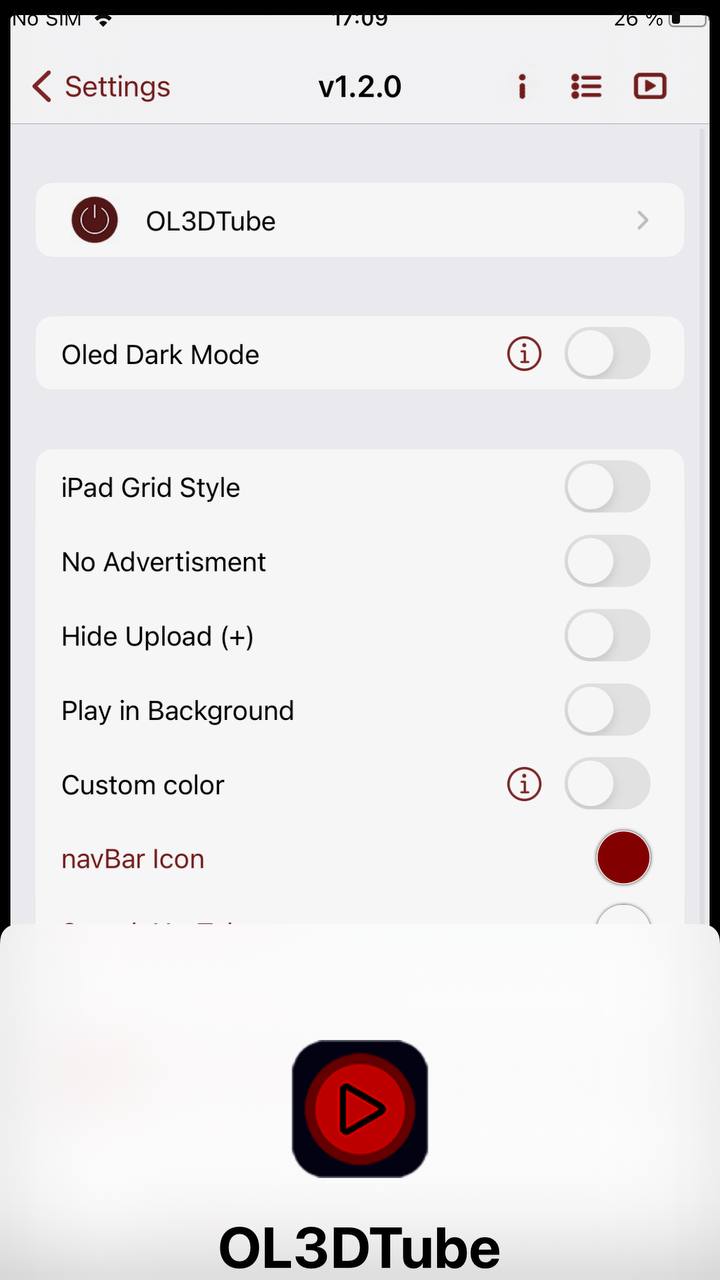Toggle Hide Upload (+)

(607, 636)
